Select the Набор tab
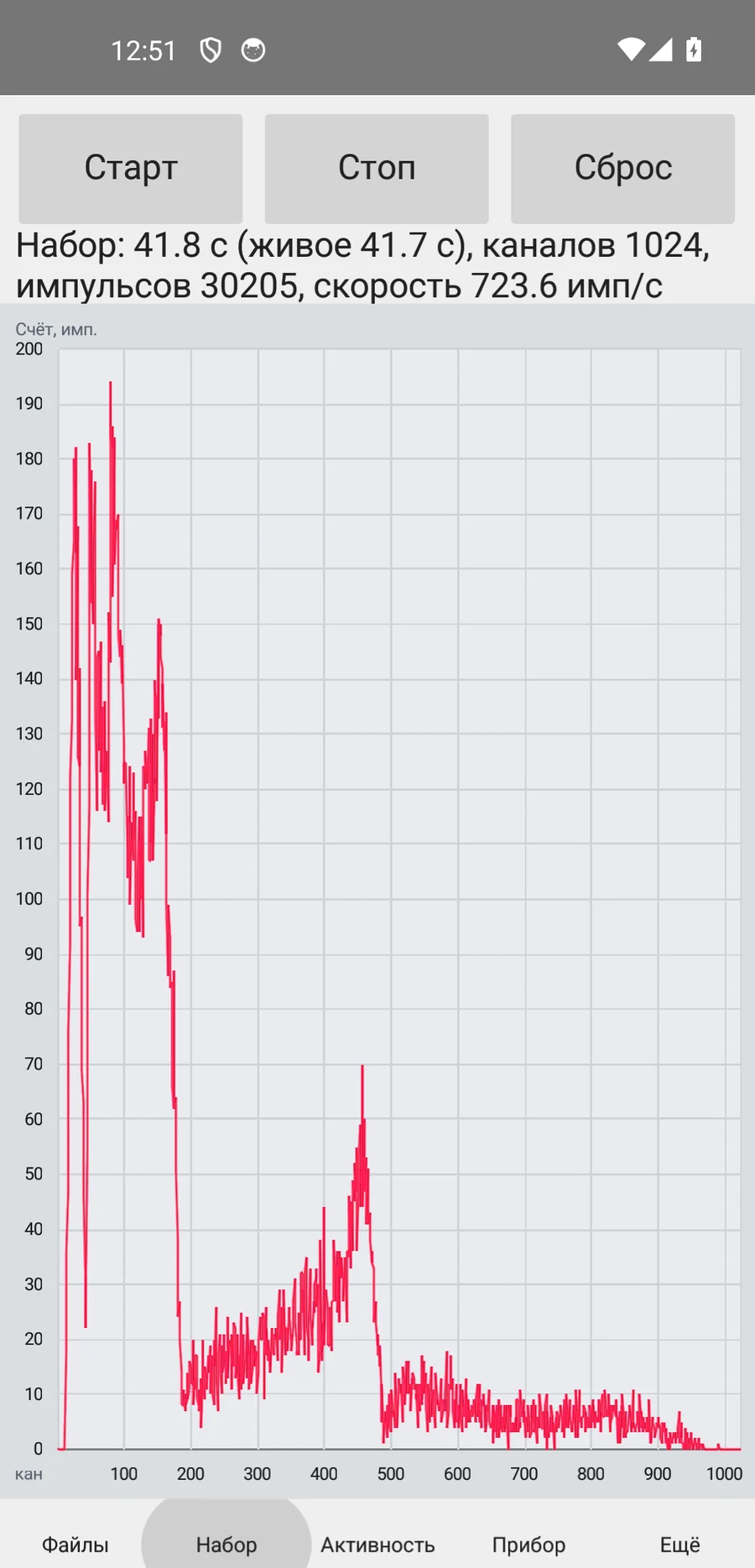Image resolution: width=755 pixels, height=1568 pixels. pos(226,1544)
